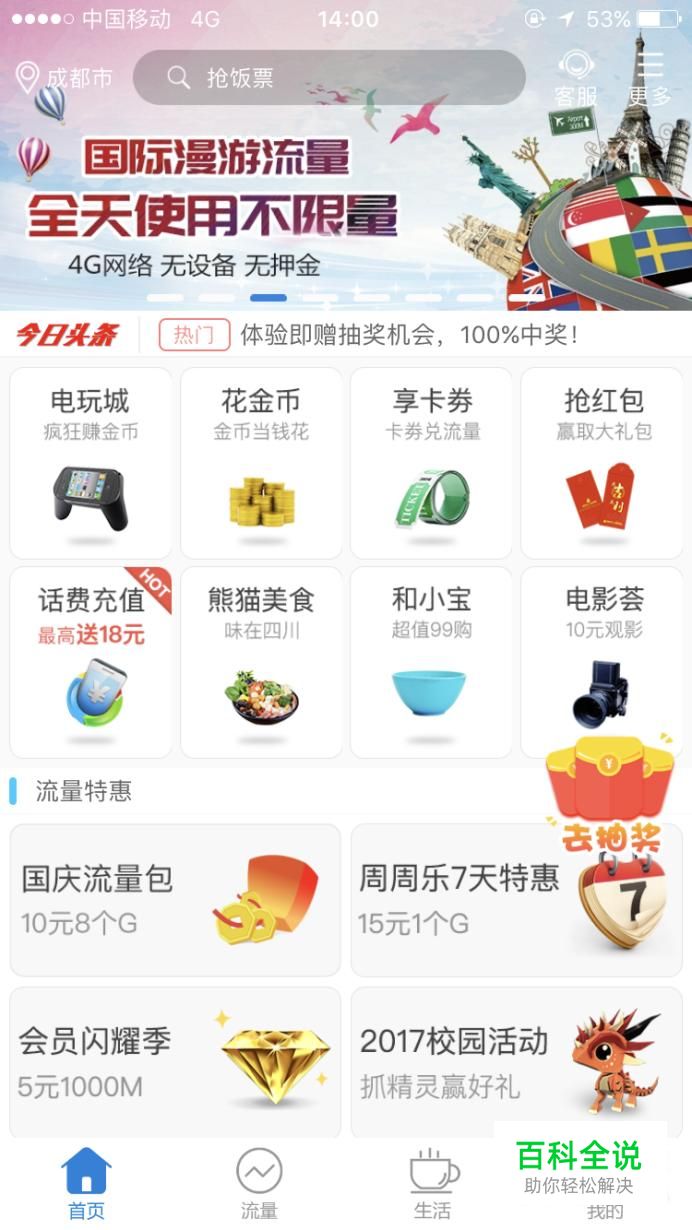Viewport: 692px width, 1230px height.
Task: Open the 电玩城 tile
Action: pyautogui.click(x=90, y=462)
